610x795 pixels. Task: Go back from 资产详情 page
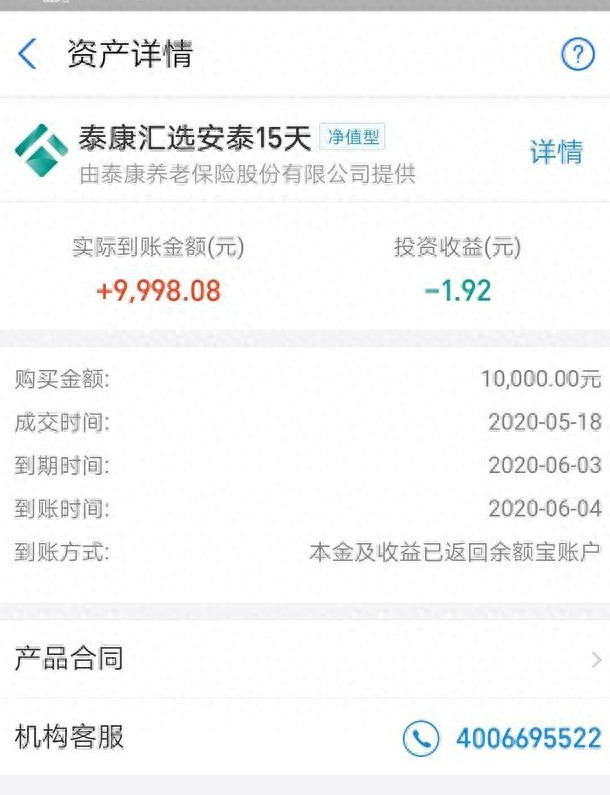click(x=28, y=54)
